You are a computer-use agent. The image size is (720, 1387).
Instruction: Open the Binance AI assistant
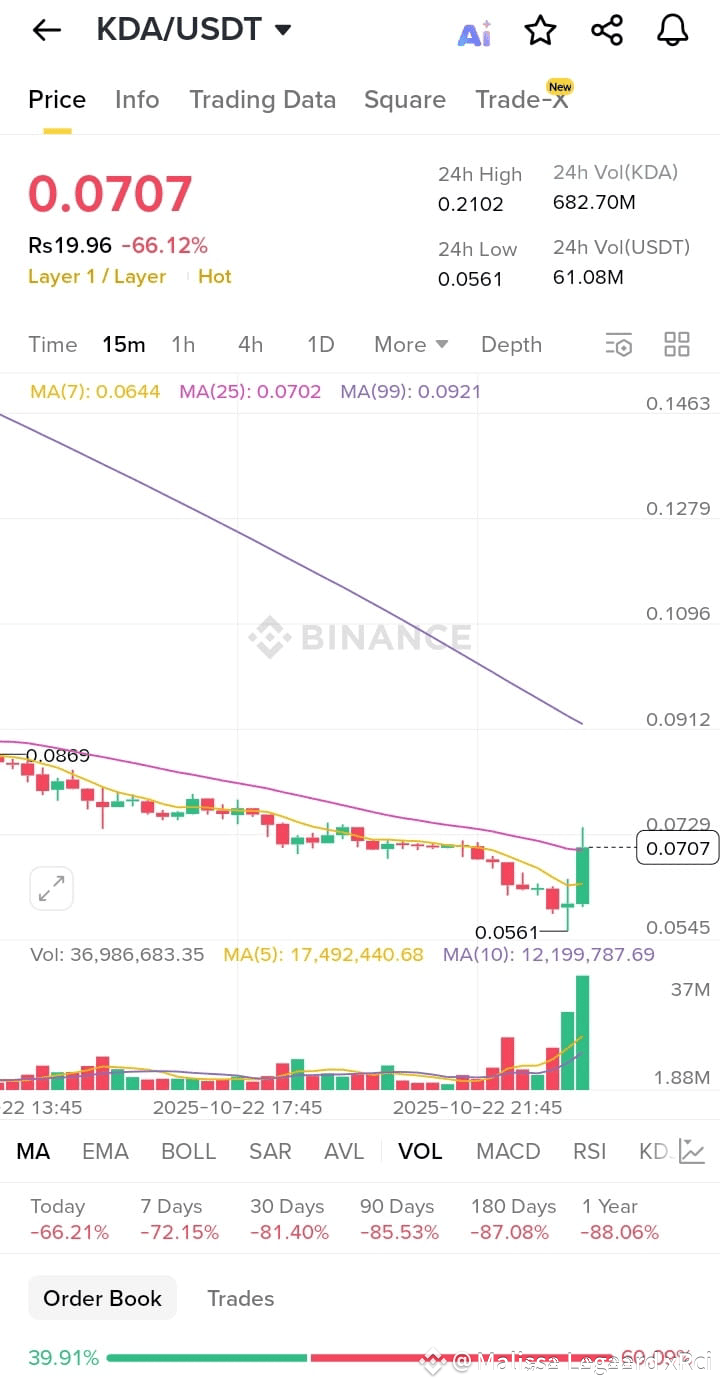click(x=474, y=31)
